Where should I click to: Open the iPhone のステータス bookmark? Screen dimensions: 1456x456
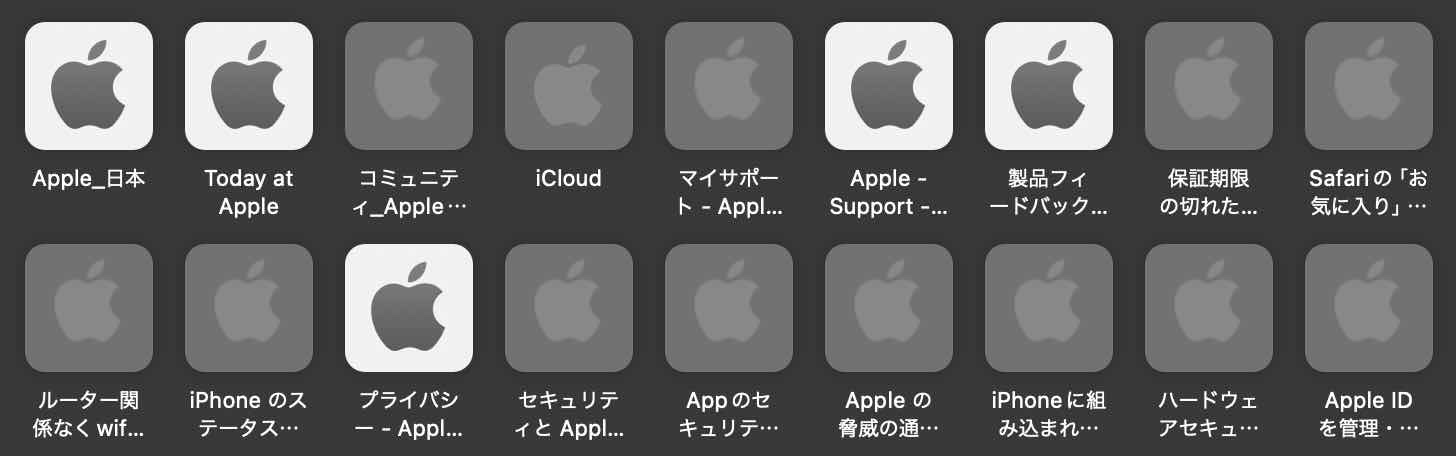[249, 308]
